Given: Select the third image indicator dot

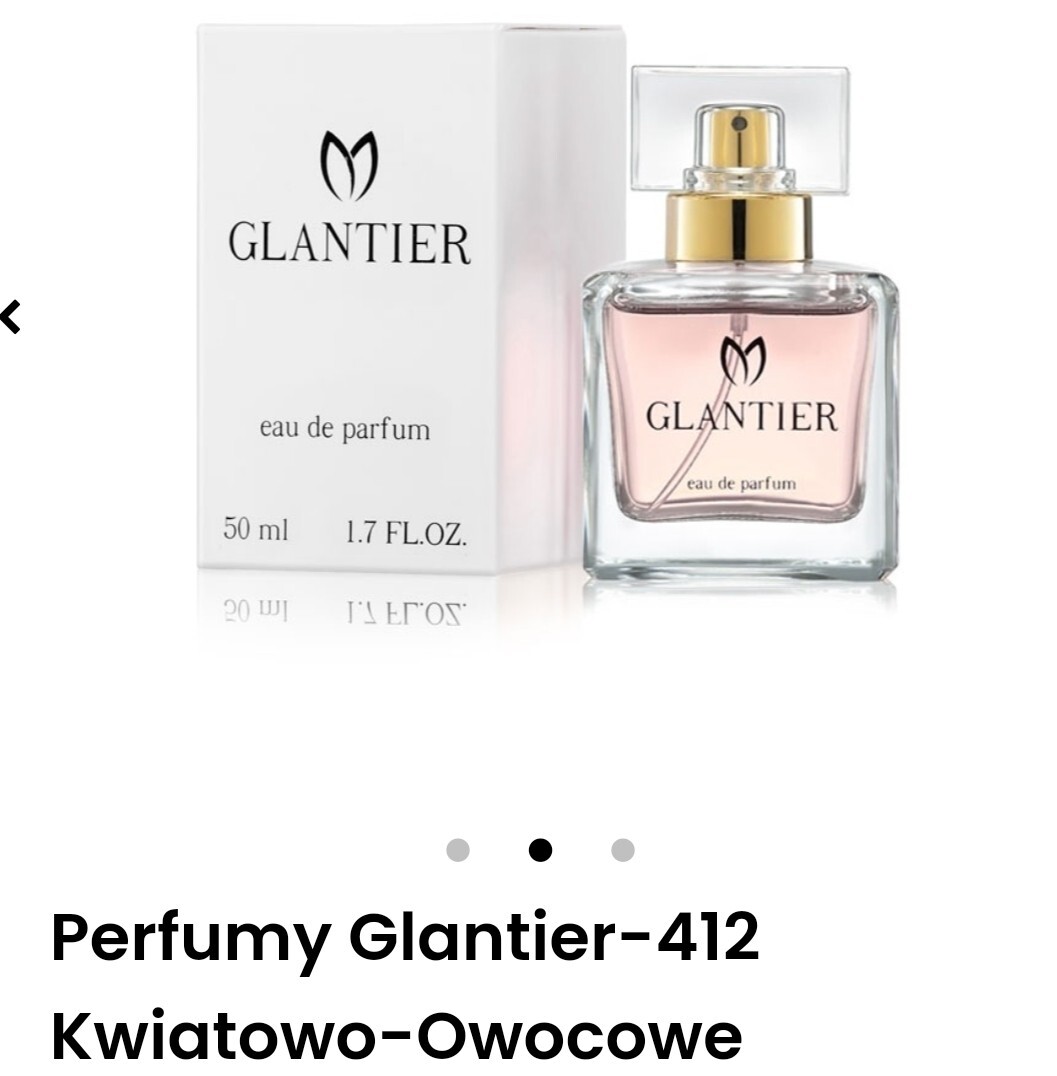Looking at the screenshot, I should pyautogui.click(x=622, y=850).
